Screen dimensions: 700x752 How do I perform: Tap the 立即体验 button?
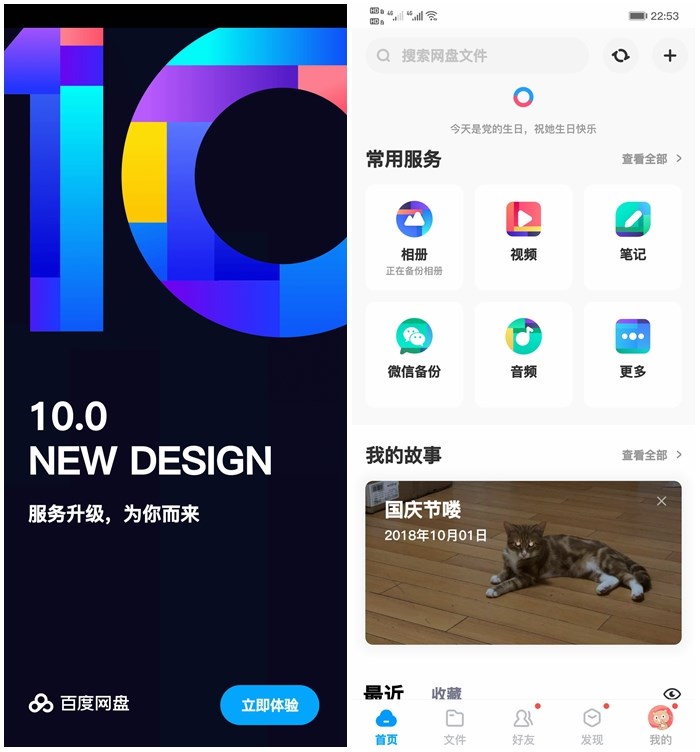(269, 705)
